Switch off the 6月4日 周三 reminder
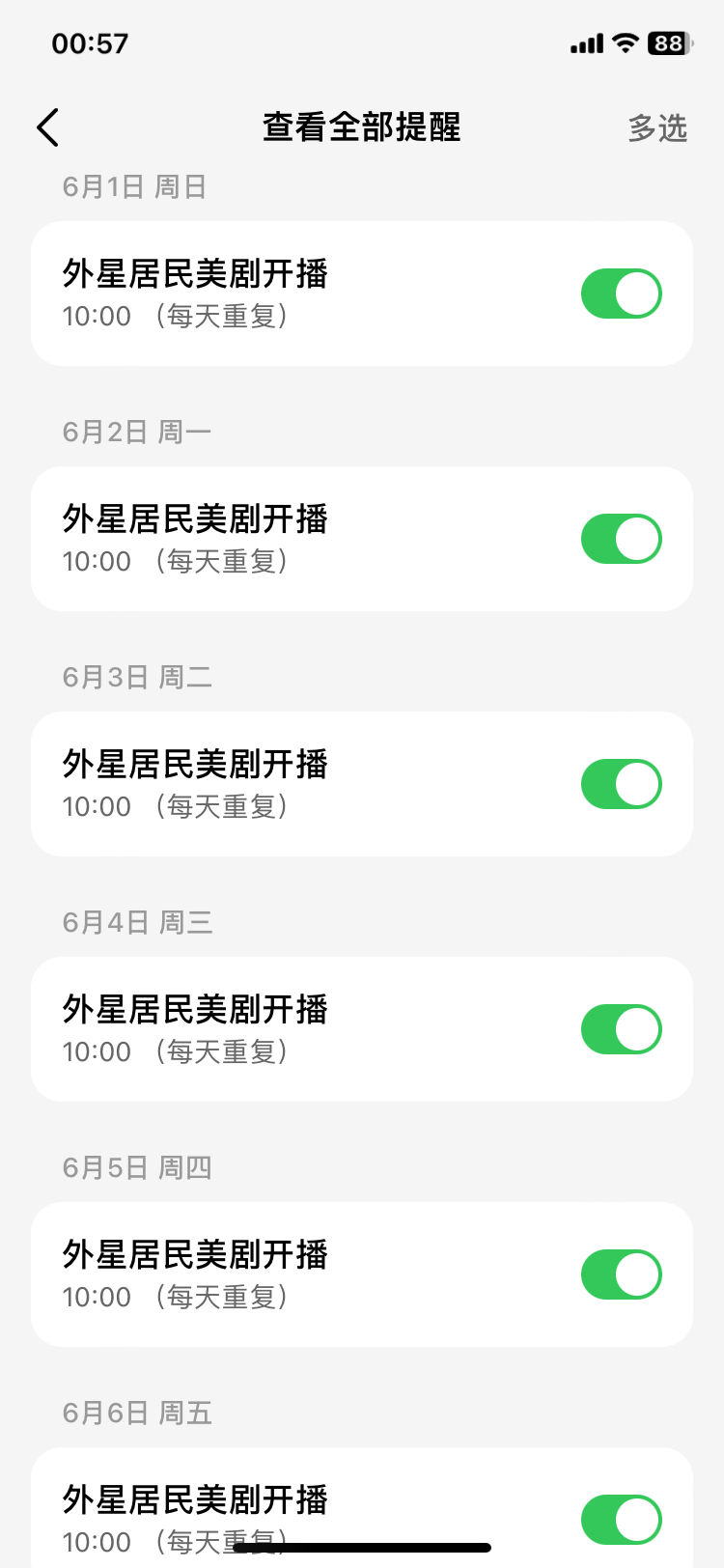724x1568 pixels. (x=621, y=1029)
